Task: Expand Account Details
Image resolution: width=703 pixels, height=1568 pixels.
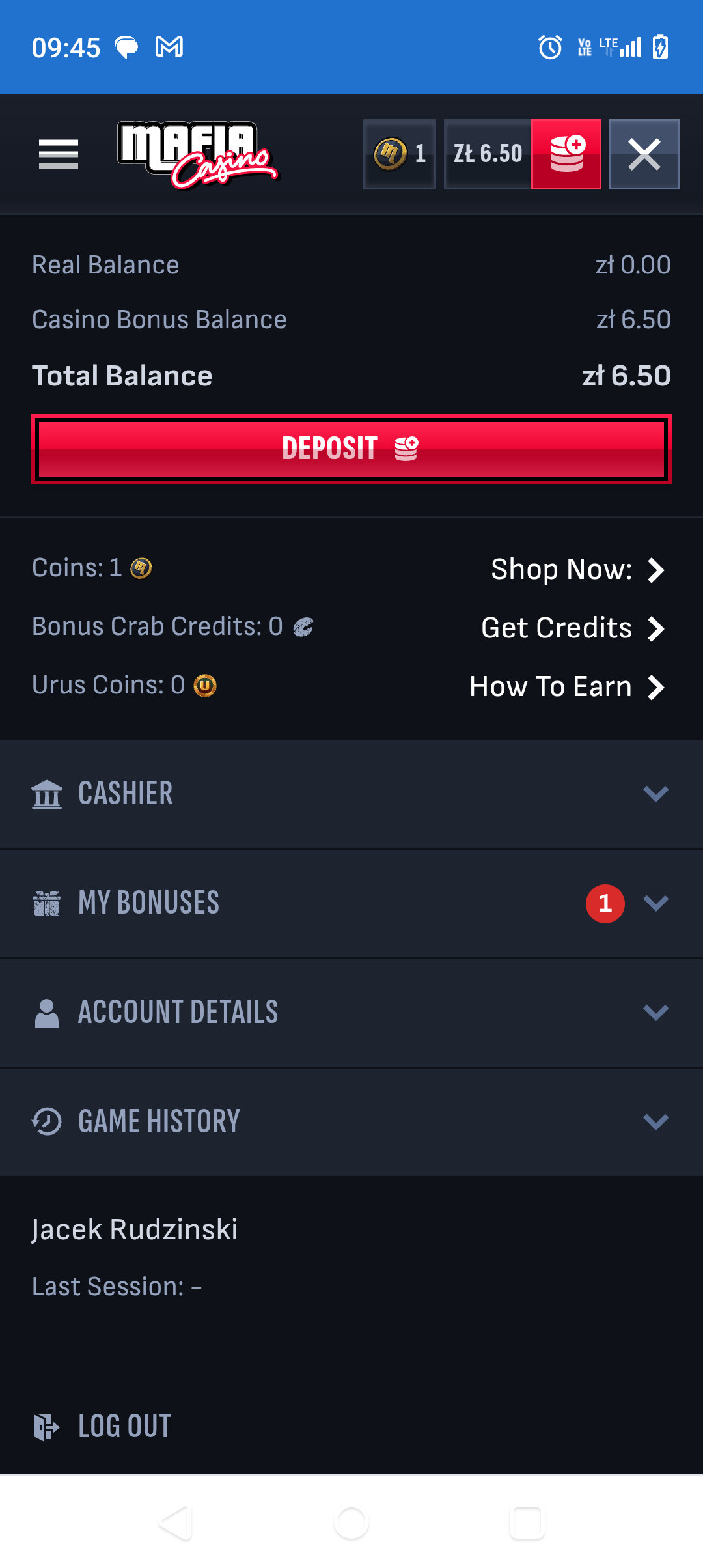Action: 351,1013
